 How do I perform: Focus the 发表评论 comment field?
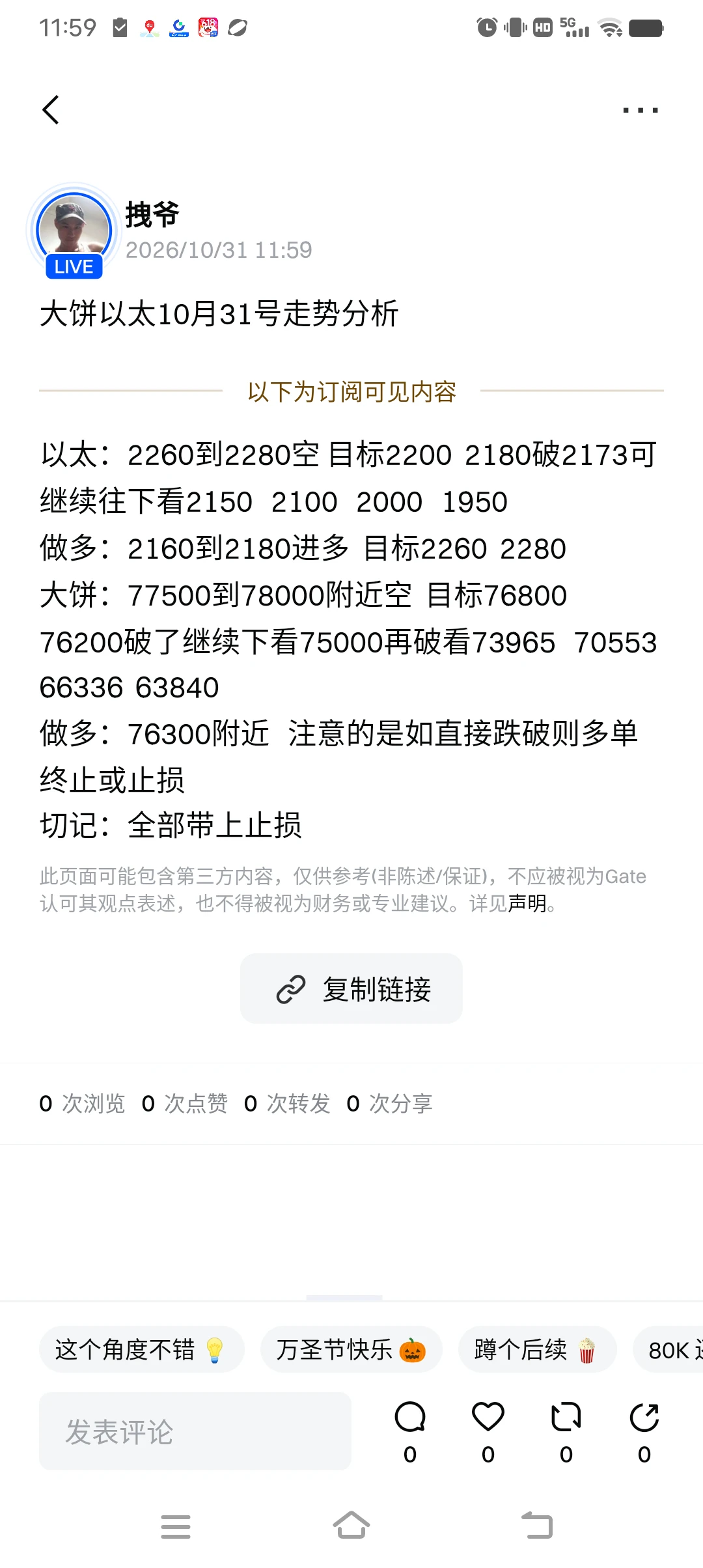click(x=195, y=1431)
